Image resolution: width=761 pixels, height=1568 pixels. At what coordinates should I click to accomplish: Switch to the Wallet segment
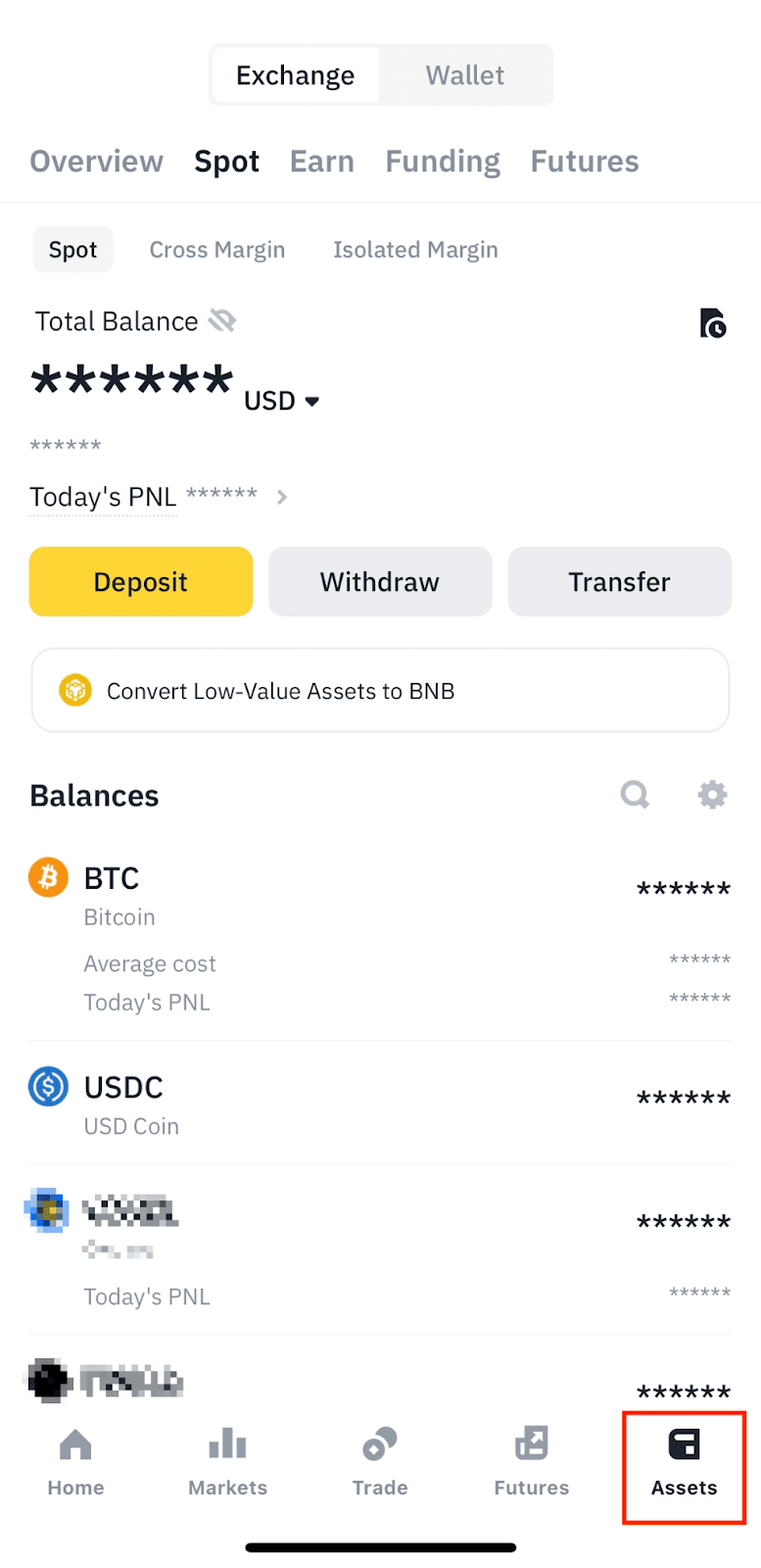(x=464, y=75)
